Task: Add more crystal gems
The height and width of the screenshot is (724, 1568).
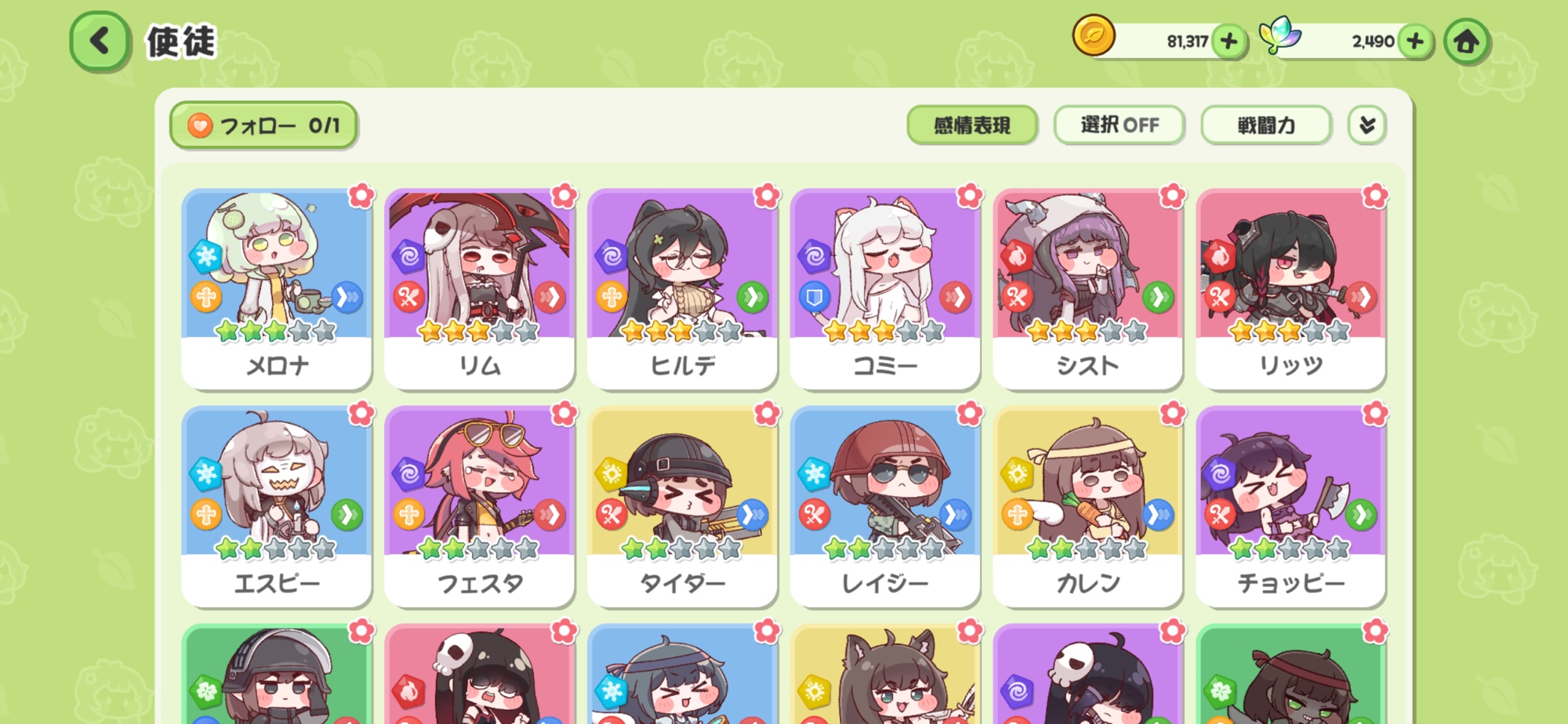Action: [x=1414, y=42]
